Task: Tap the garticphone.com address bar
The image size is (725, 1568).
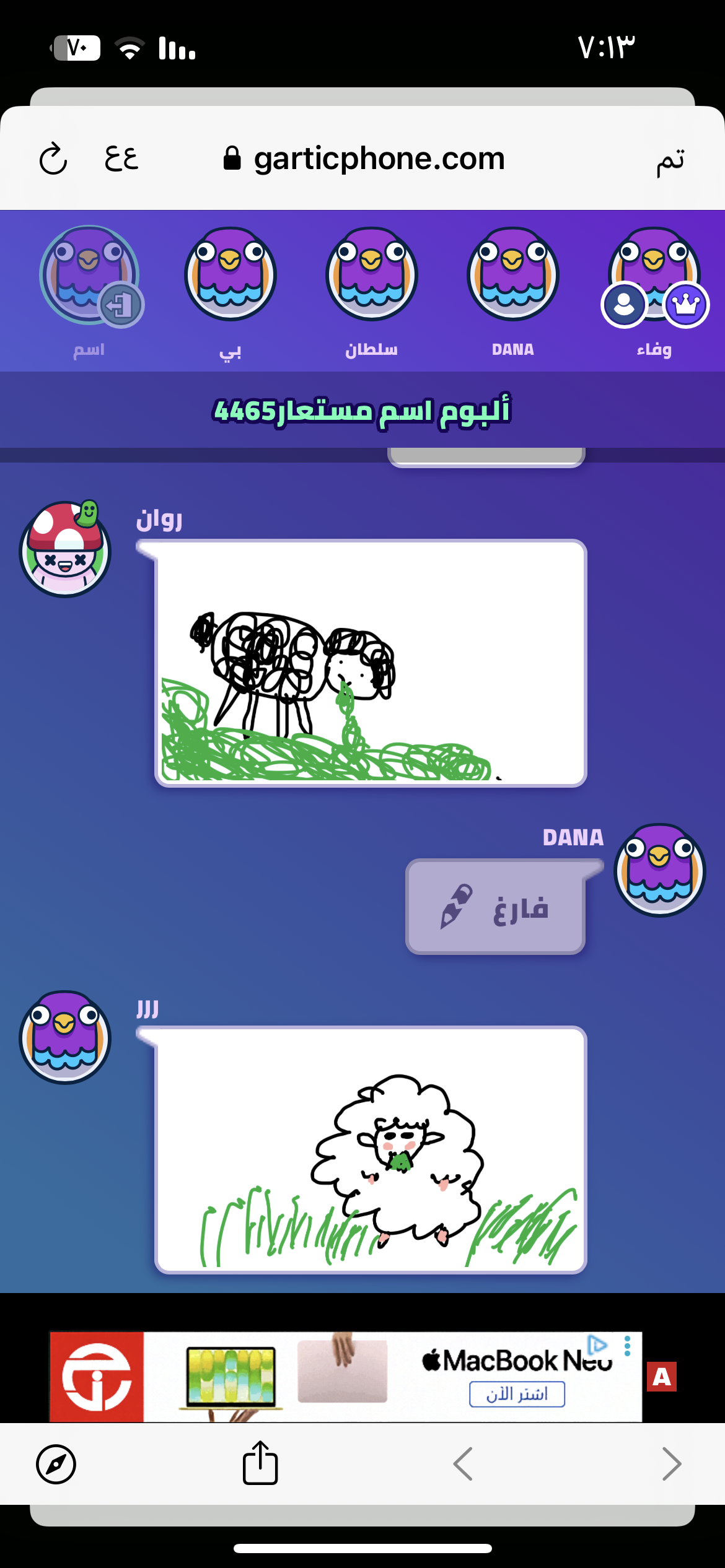Action: (364, 159)
